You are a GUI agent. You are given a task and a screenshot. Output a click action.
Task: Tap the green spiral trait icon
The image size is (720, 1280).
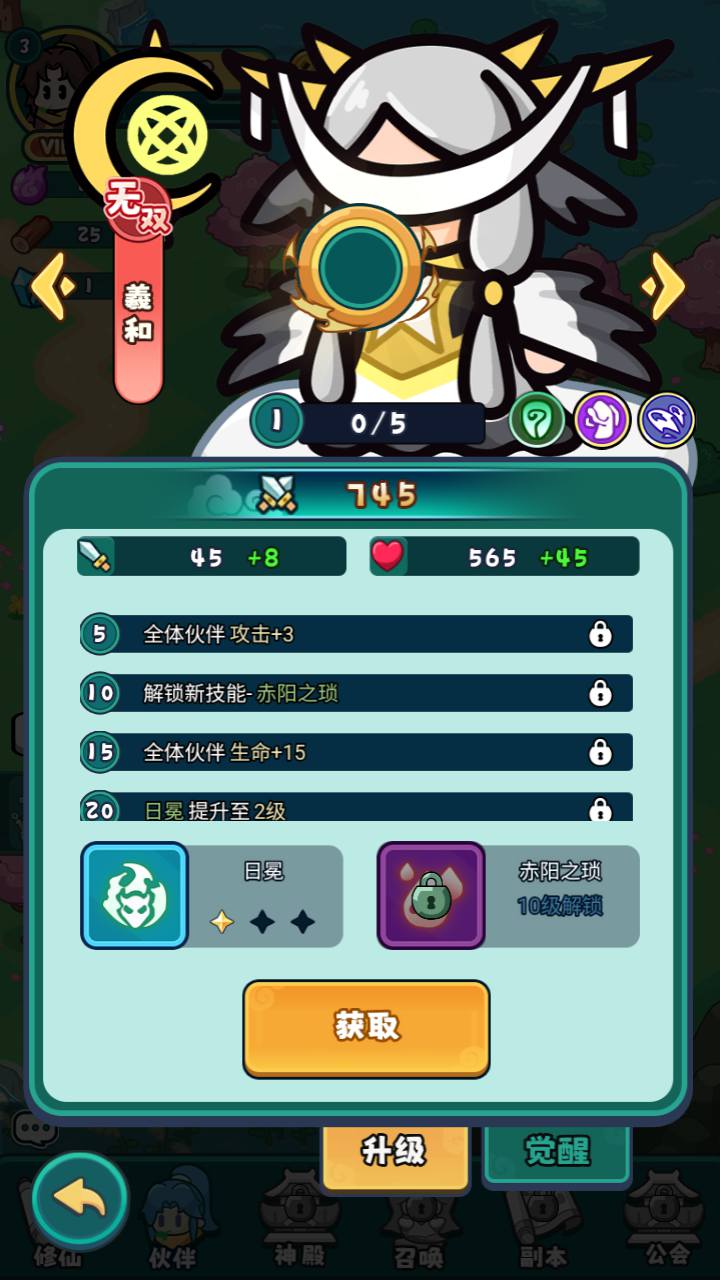pyautogui.click(x=537, y=420)
